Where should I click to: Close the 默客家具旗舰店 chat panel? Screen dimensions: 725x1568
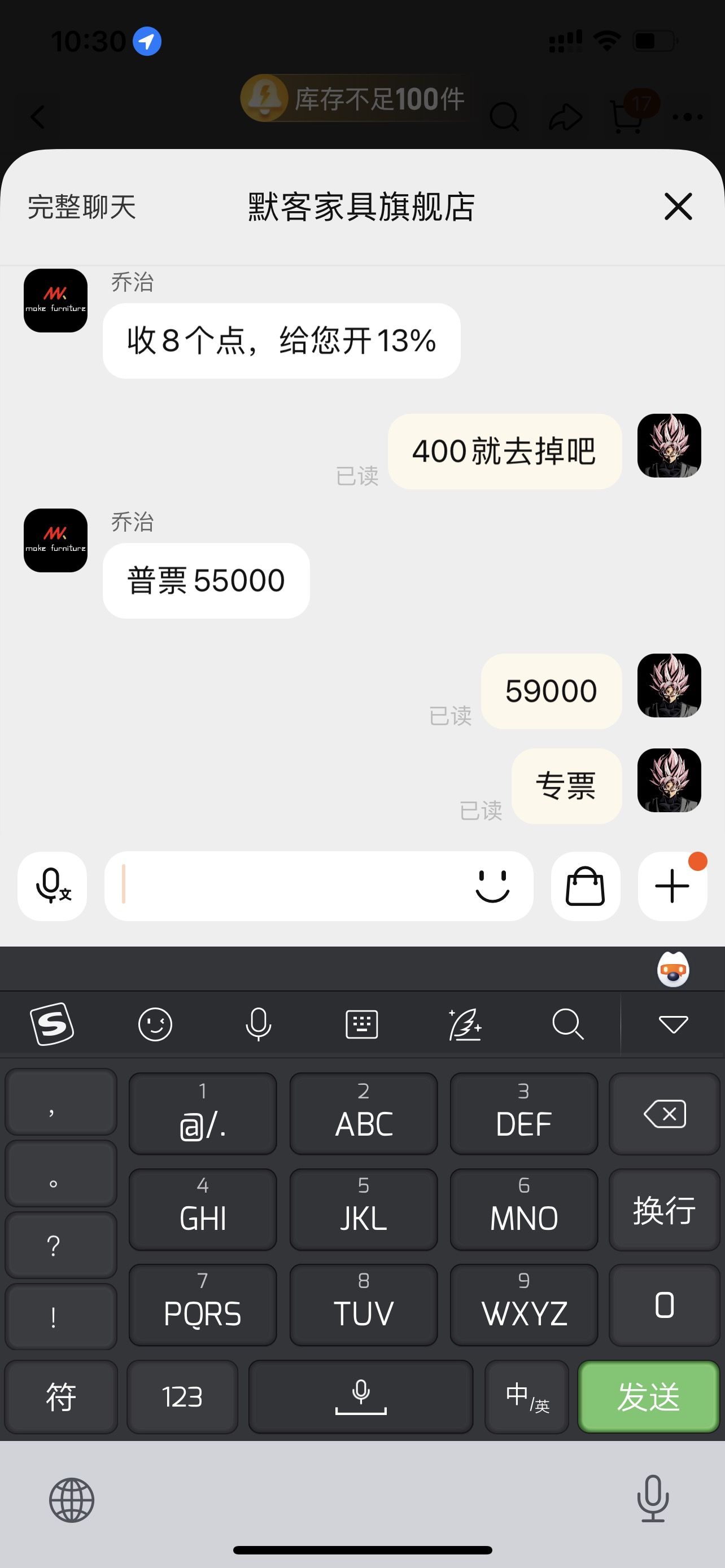pos(678,207)
